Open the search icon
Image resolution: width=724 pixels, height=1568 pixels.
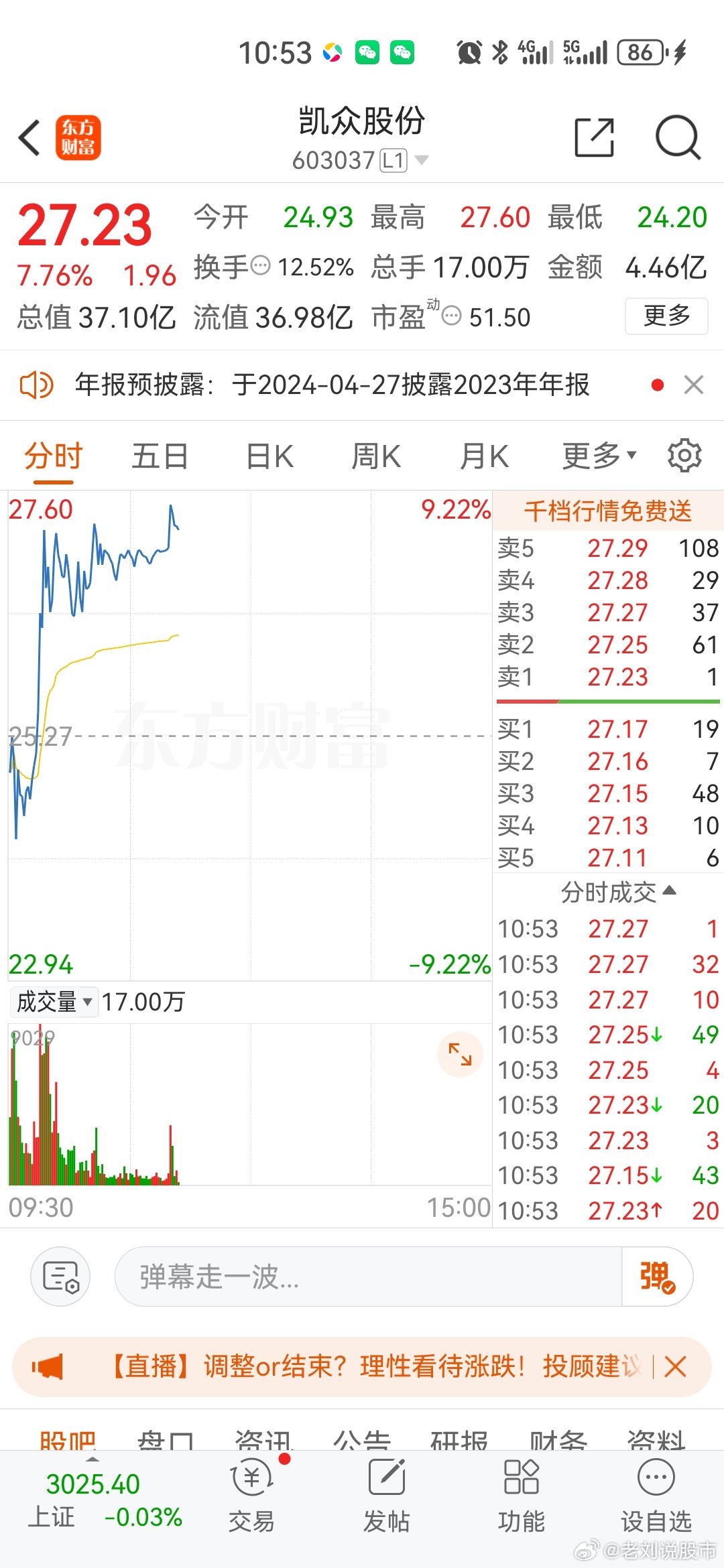coord(678,137)
